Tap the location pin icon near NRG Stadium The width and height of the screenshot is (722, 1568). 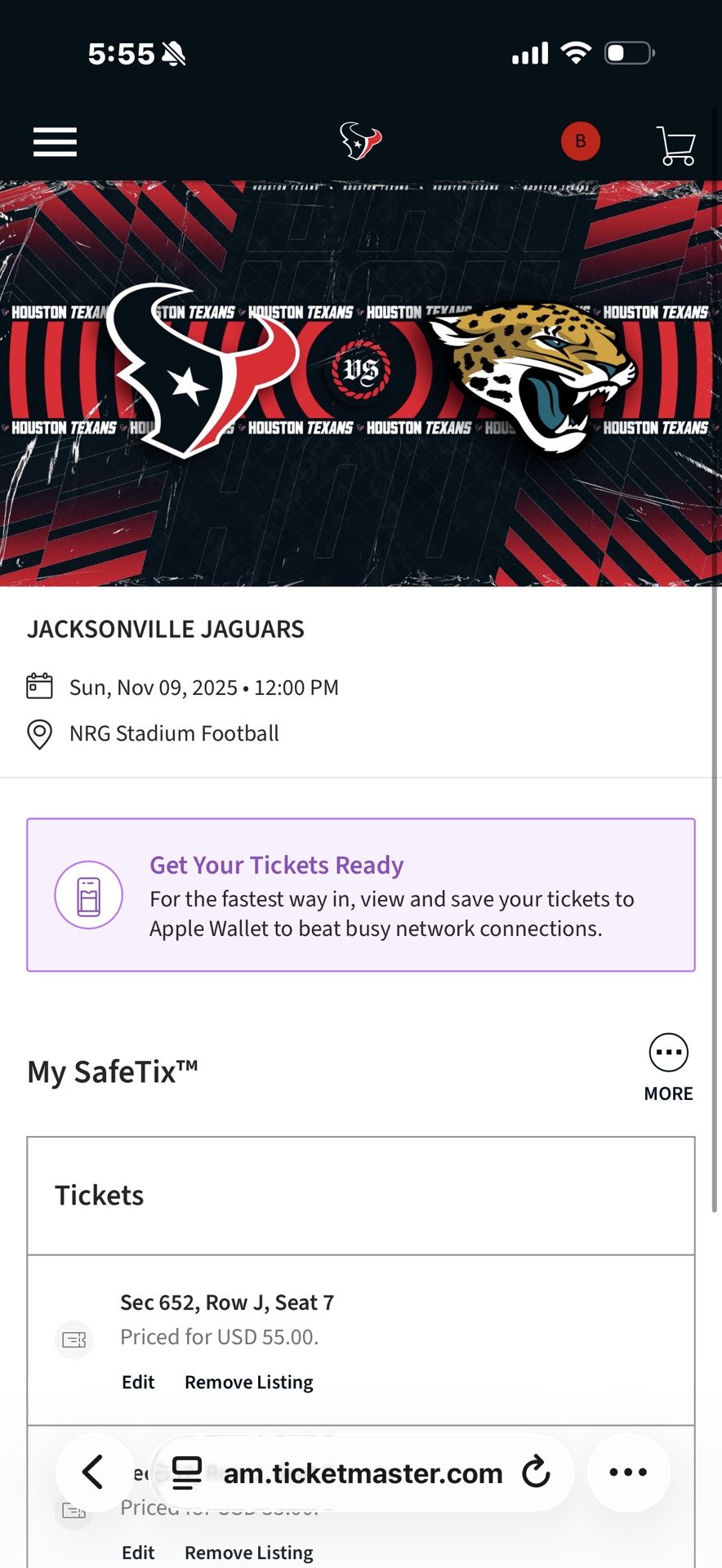click(38, 733)
